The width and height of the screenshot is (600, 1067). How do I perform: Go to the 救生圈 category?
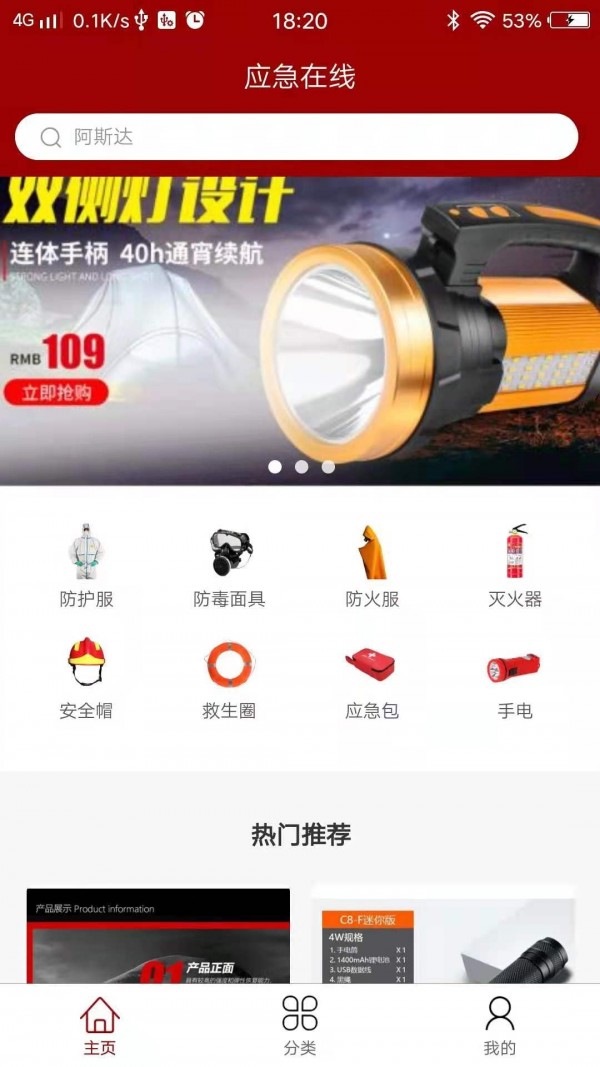click(229, 678)
